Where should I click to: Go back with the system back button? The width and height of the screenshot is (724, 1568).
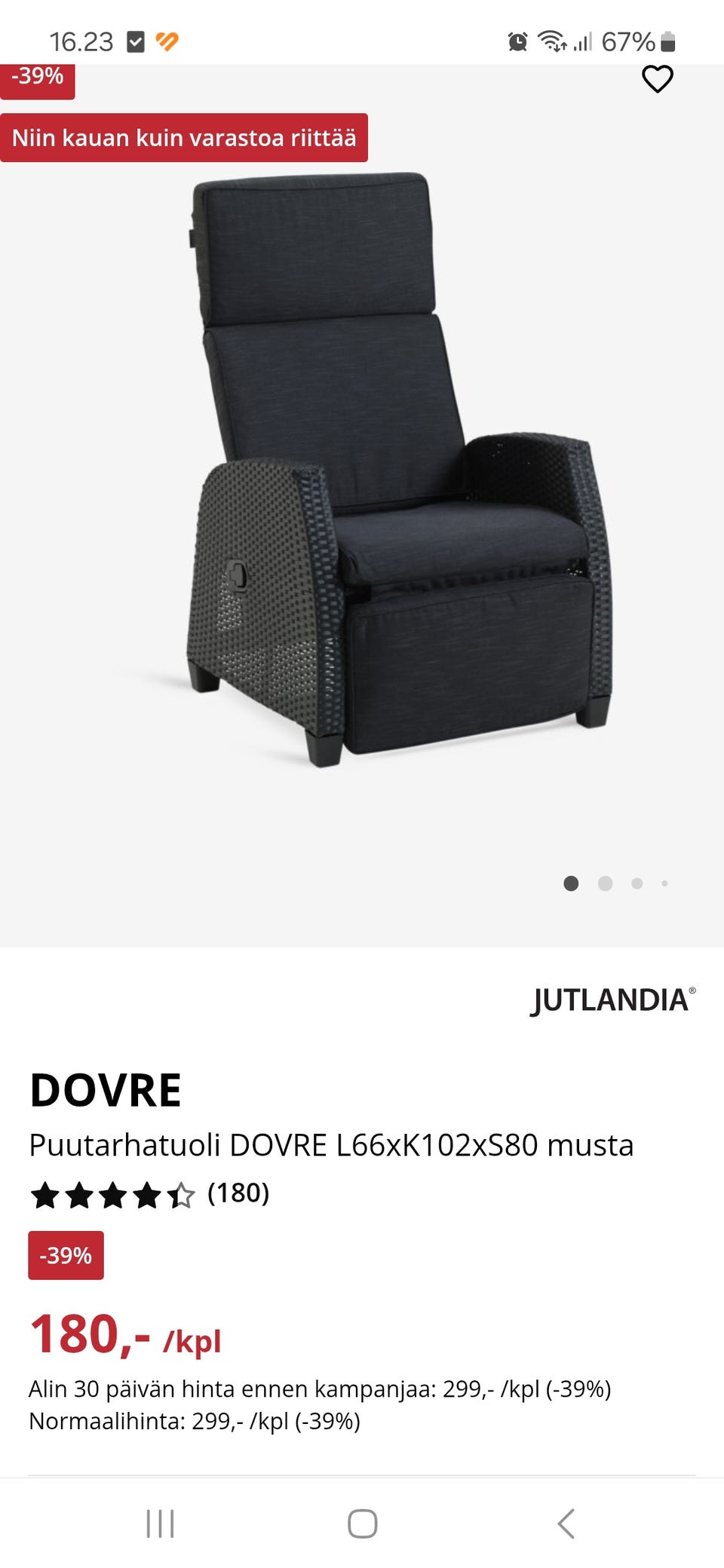pos(566,1524)
